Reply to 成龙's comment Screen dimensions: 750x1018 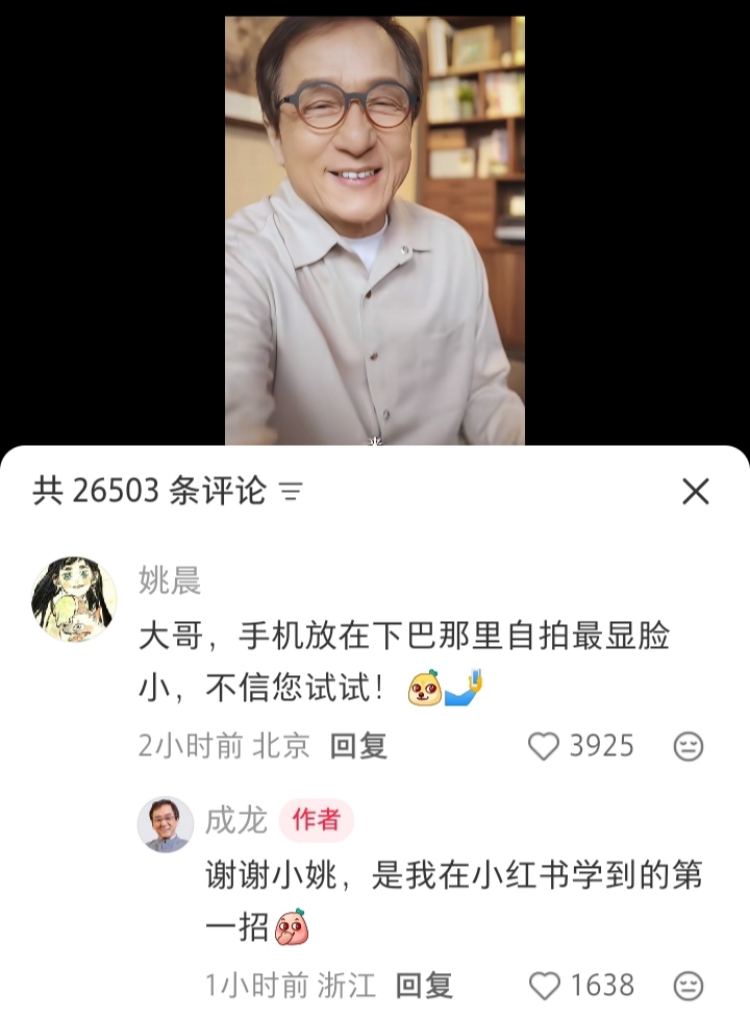[424, 986]
